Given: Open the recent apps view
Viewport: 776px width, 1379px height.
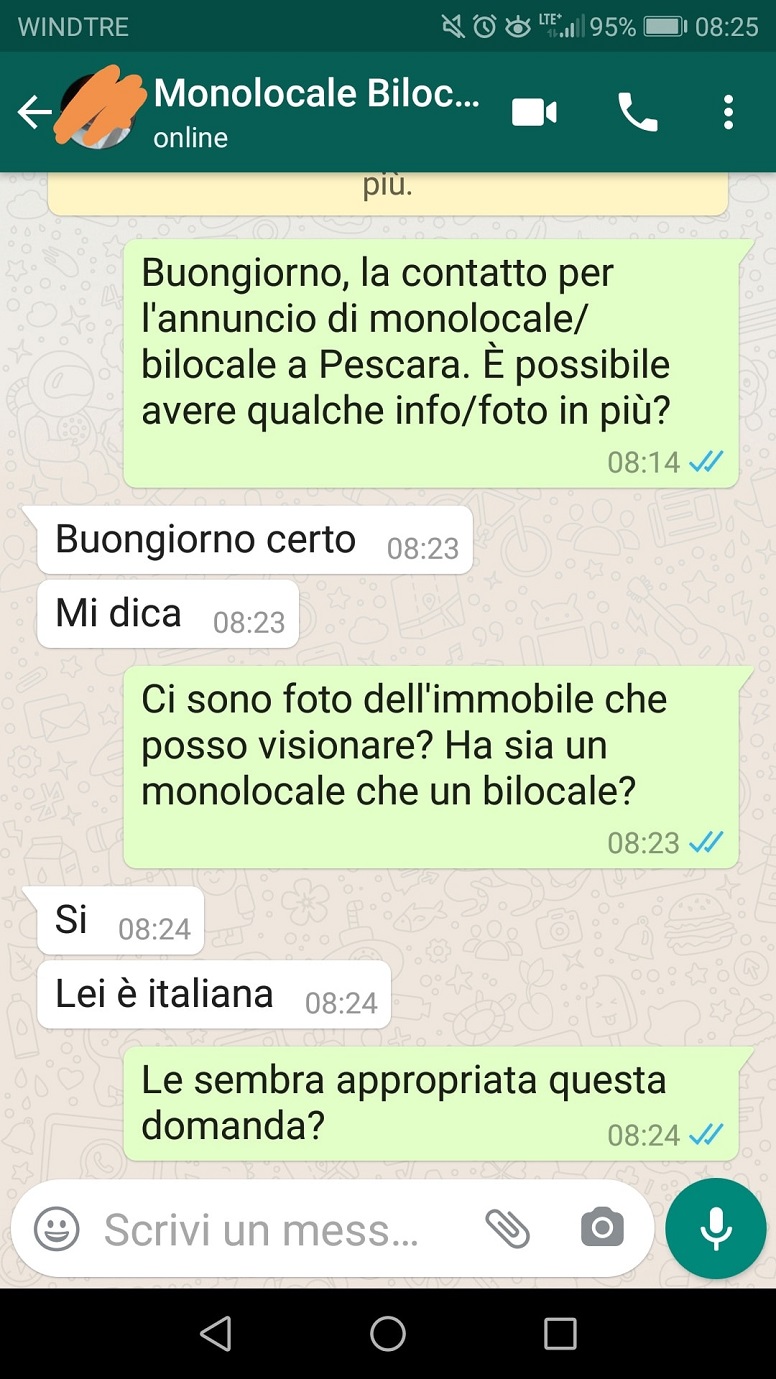Looking at the screenshot, I should [x=560, y=1333].
